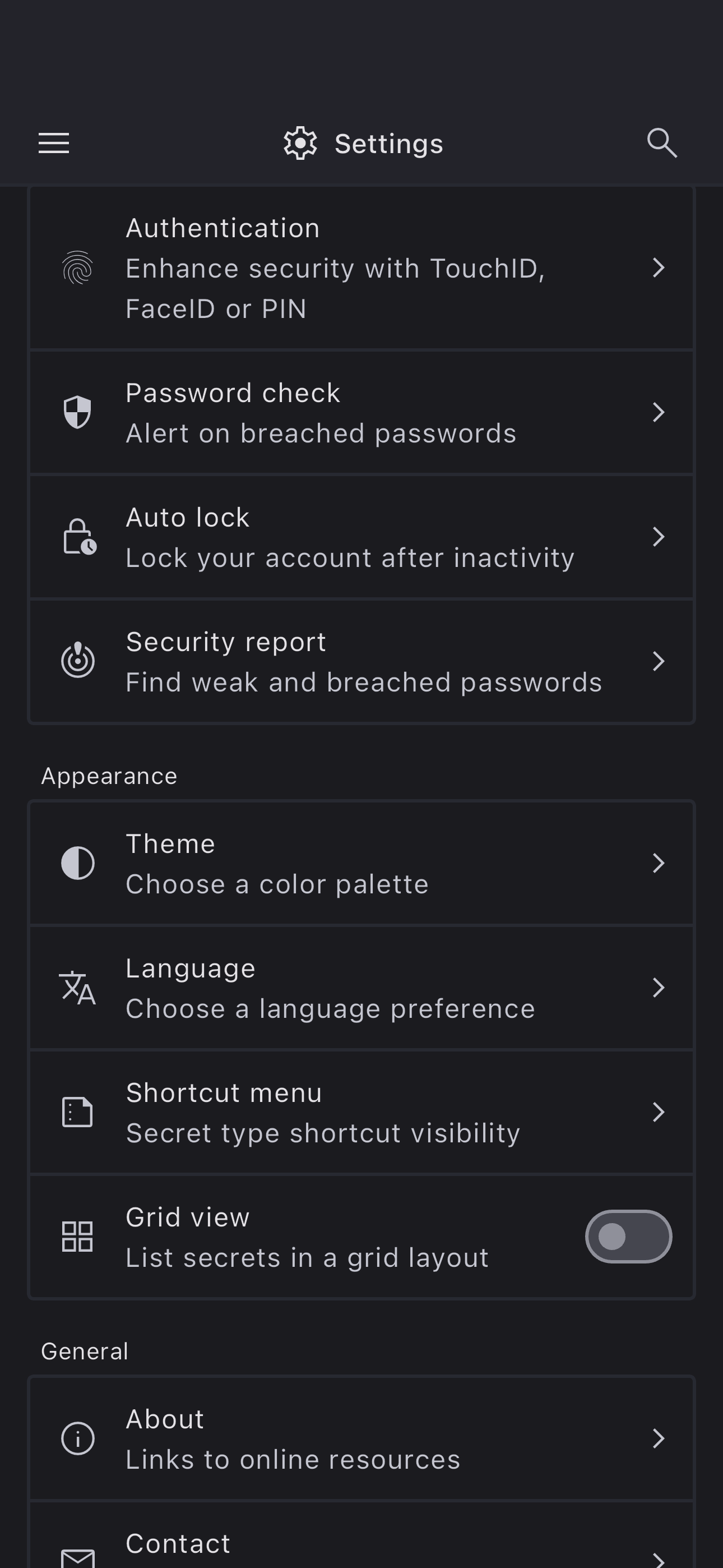
Task: Open Authentication settings
Action: pyautogui.click(x=361, y=268)
